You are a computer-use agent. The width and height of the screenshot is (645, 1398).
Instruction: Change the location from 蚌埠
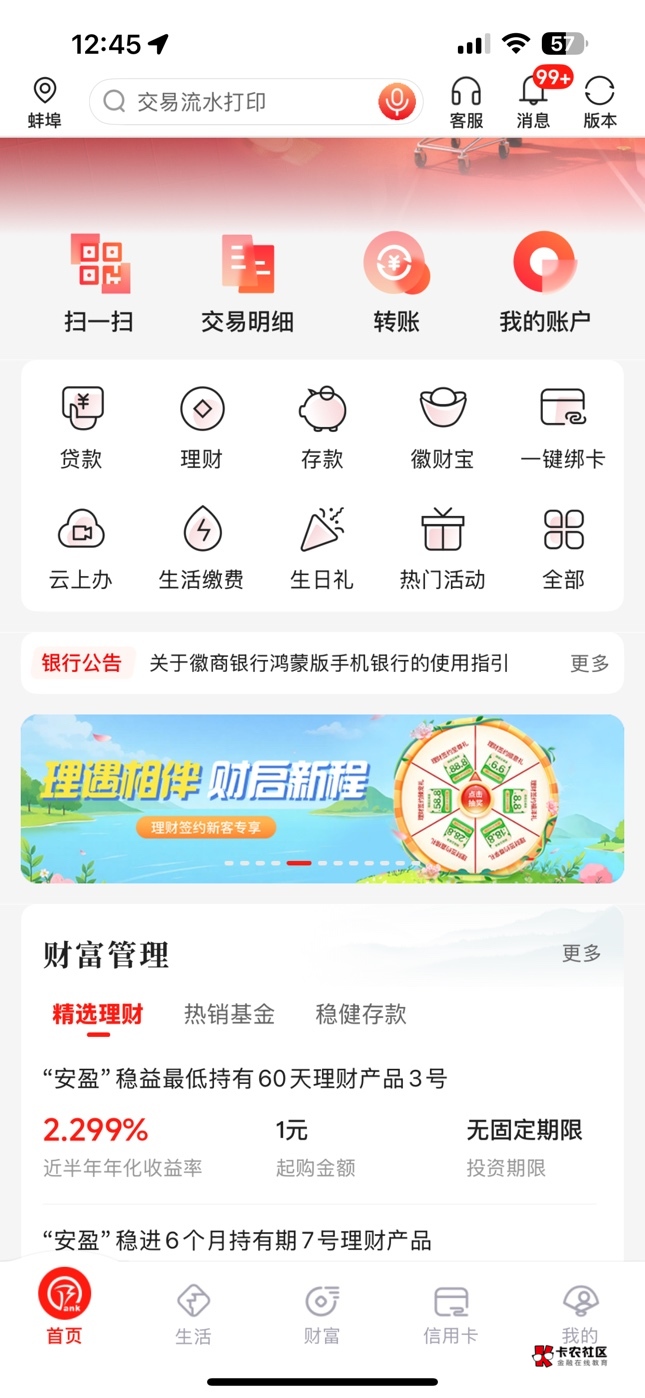[44, 103]
